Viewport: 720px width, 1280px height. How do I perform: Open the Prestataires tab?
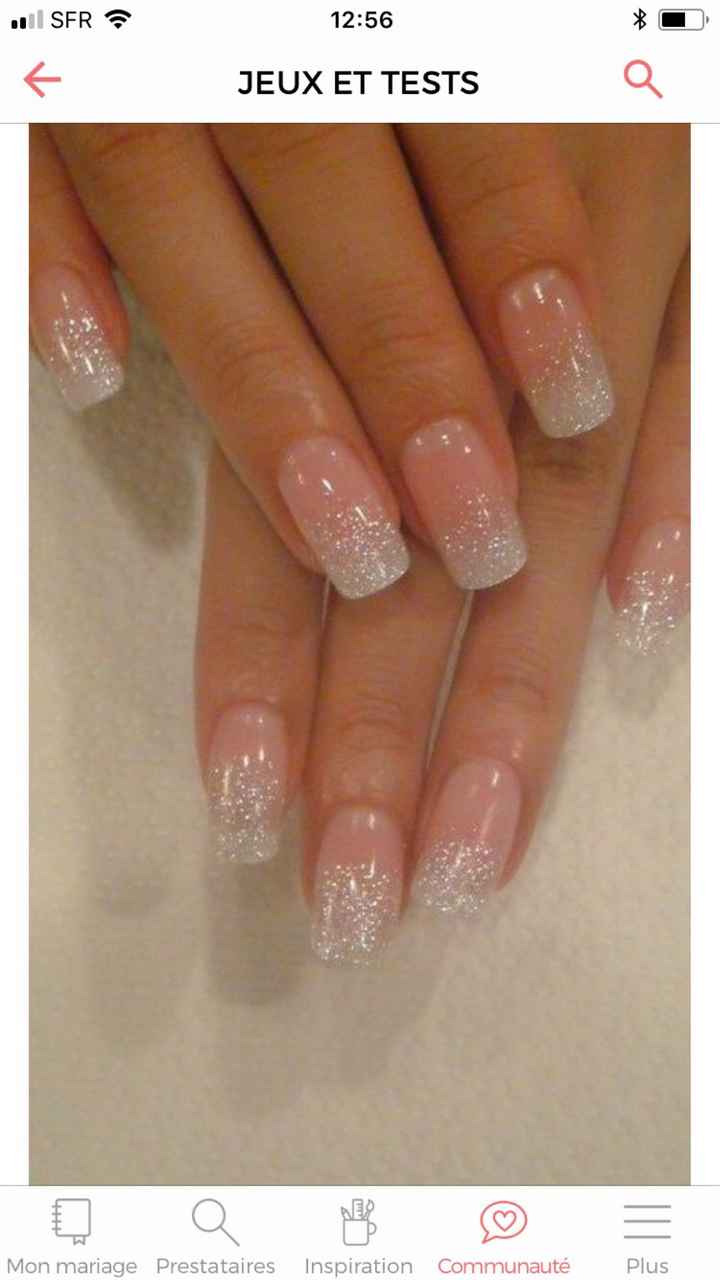(x=215, y=1236)
